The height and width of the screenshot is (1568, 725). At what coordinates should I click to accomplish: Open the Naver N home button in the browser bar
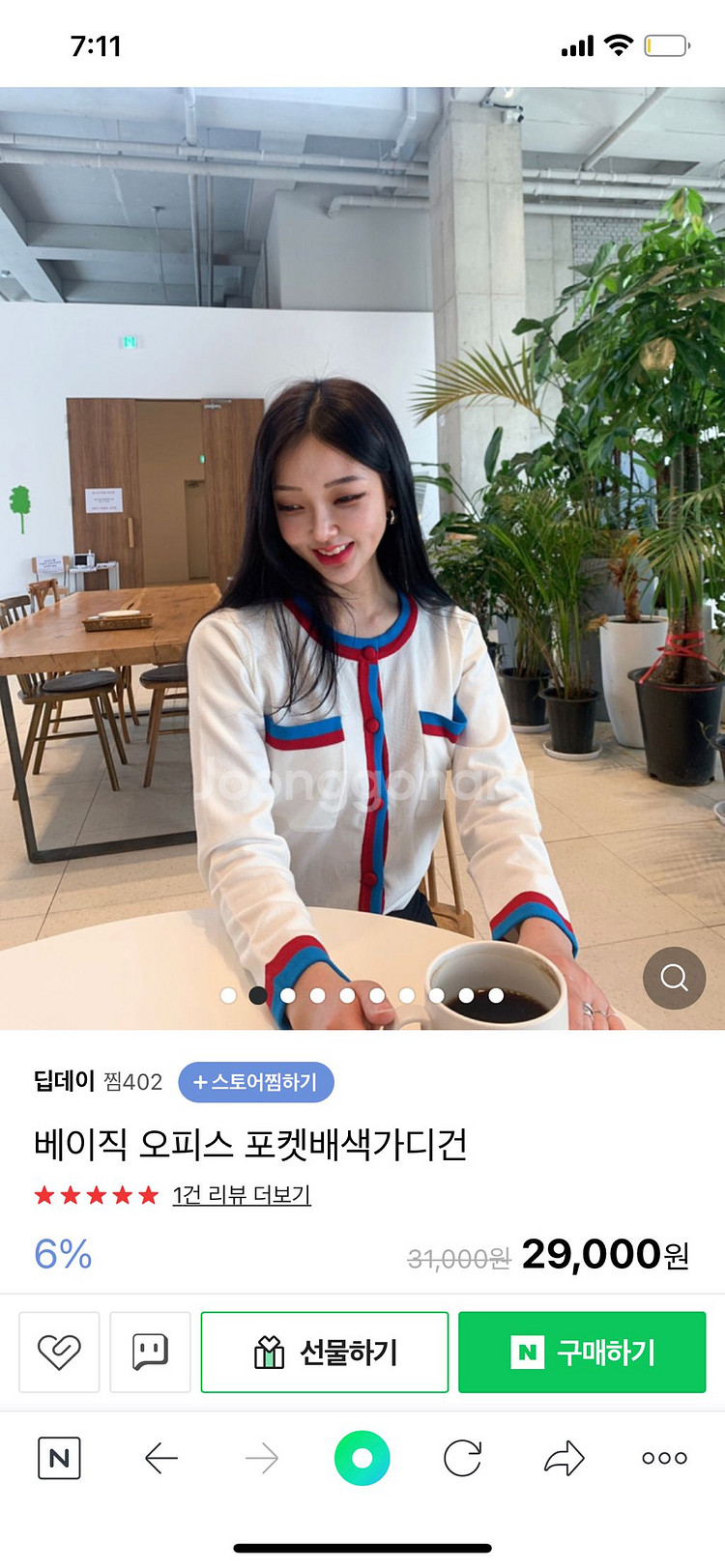59,1458
